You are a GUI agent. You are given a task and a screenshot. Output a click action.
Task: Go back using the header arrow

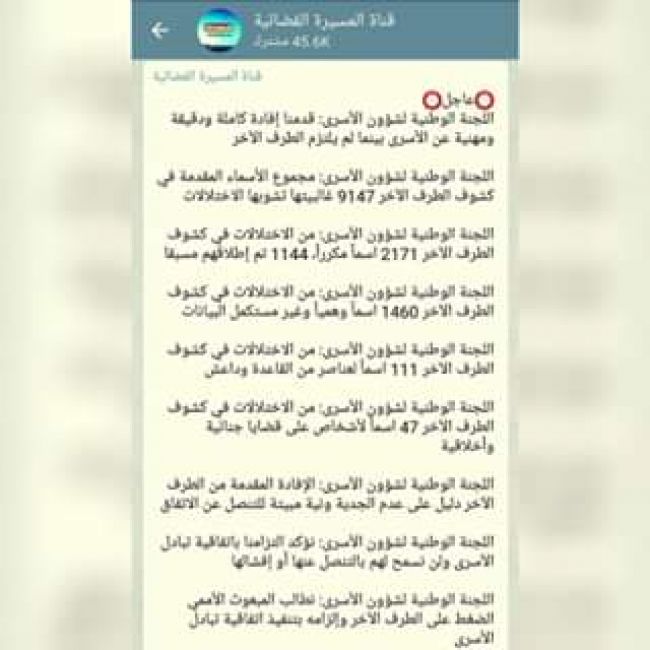(159, 31)
